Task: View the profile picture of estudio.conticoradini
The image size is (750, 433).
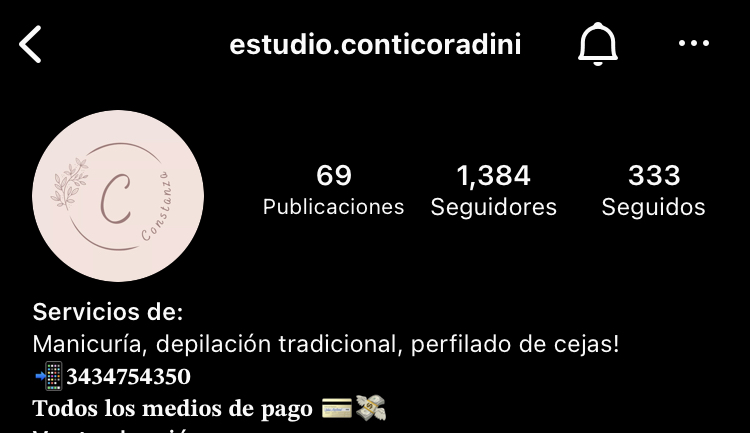Action: [118, 196]
